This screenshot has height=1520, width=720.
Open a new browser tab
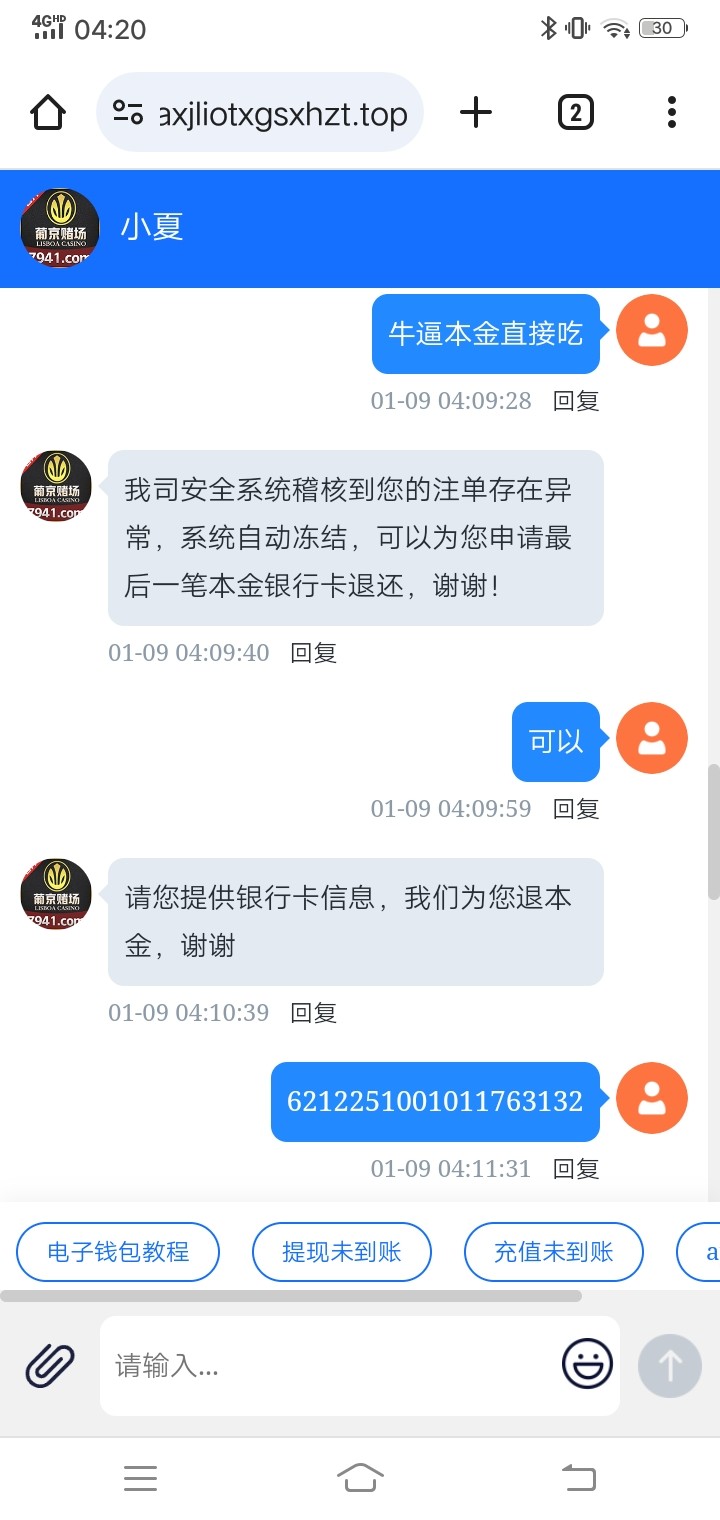(476, 112)
